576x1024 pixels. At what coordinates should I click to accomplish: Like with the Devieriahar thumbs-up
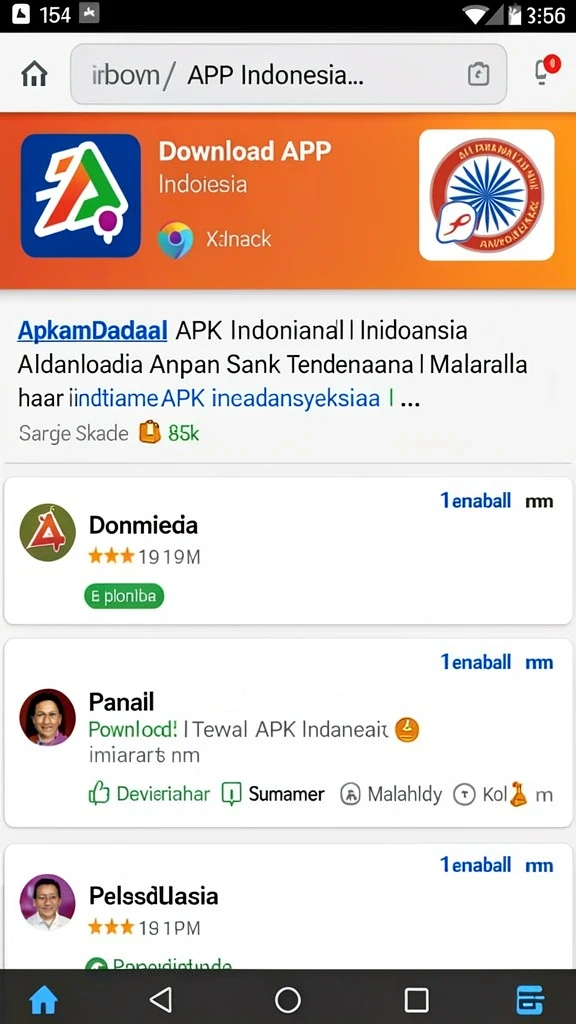pyautogui.click(x=149, y=794)
